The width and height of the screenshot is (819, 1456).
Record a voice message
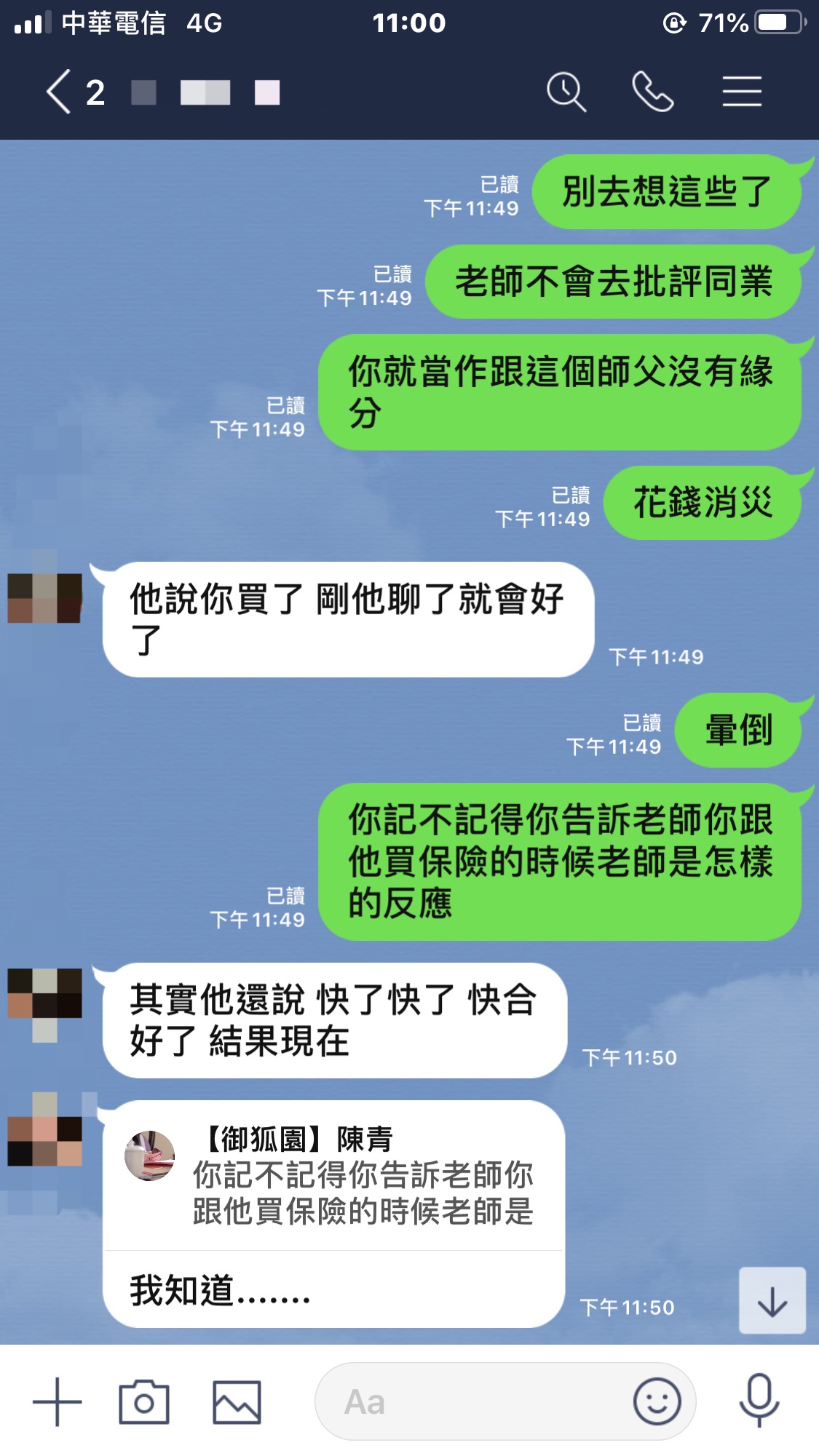(x=759, y=1401)
